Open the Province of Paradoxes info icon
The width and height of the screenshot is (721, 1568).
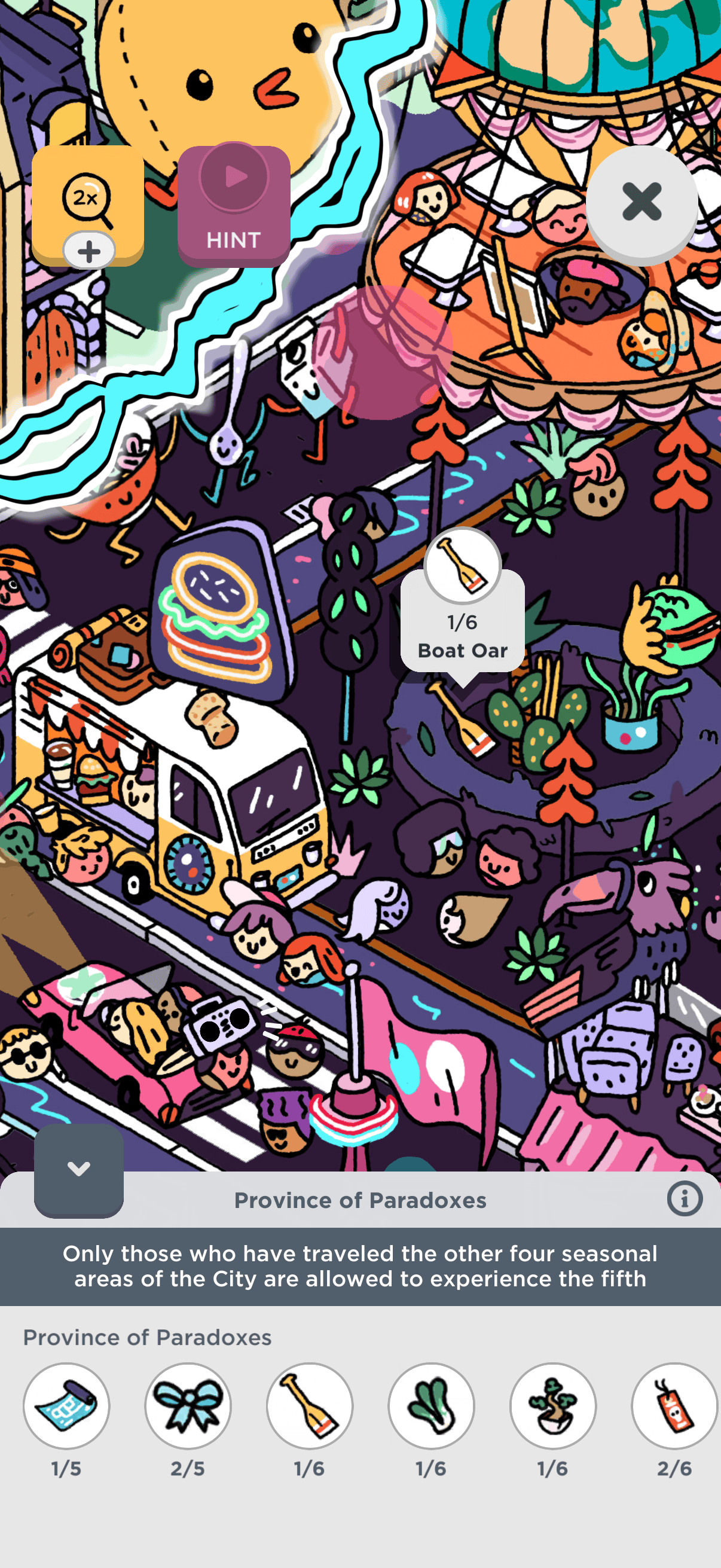pos(685,1200)
